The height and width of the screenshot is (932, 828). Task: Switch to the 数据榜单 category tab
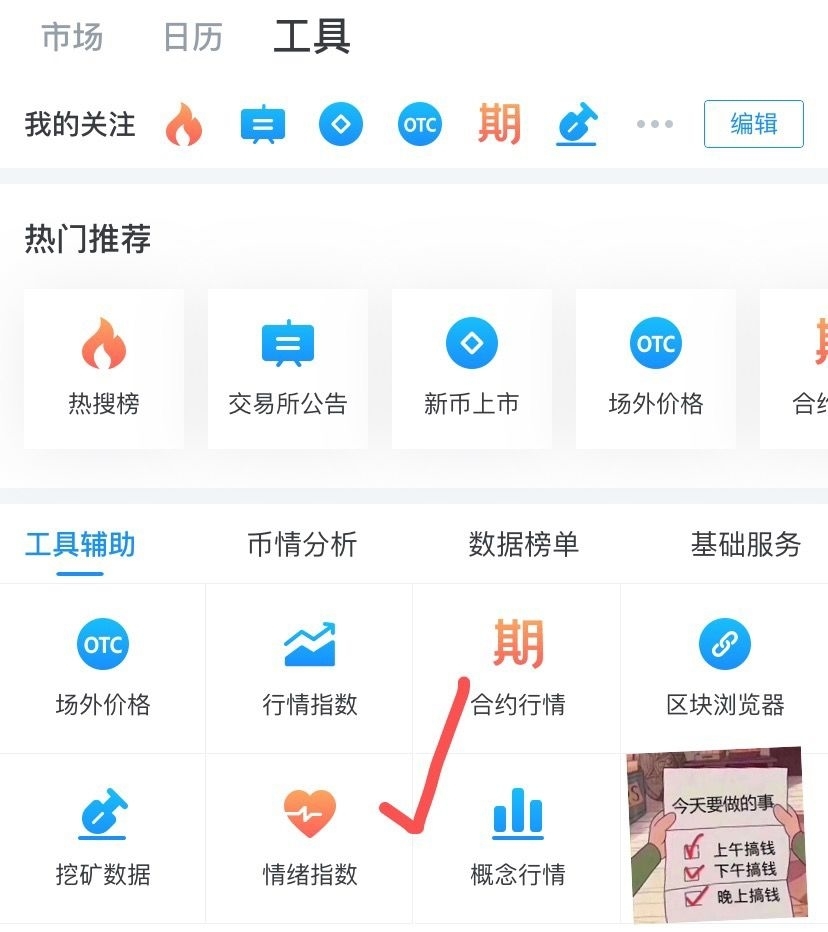click(523, 545)
